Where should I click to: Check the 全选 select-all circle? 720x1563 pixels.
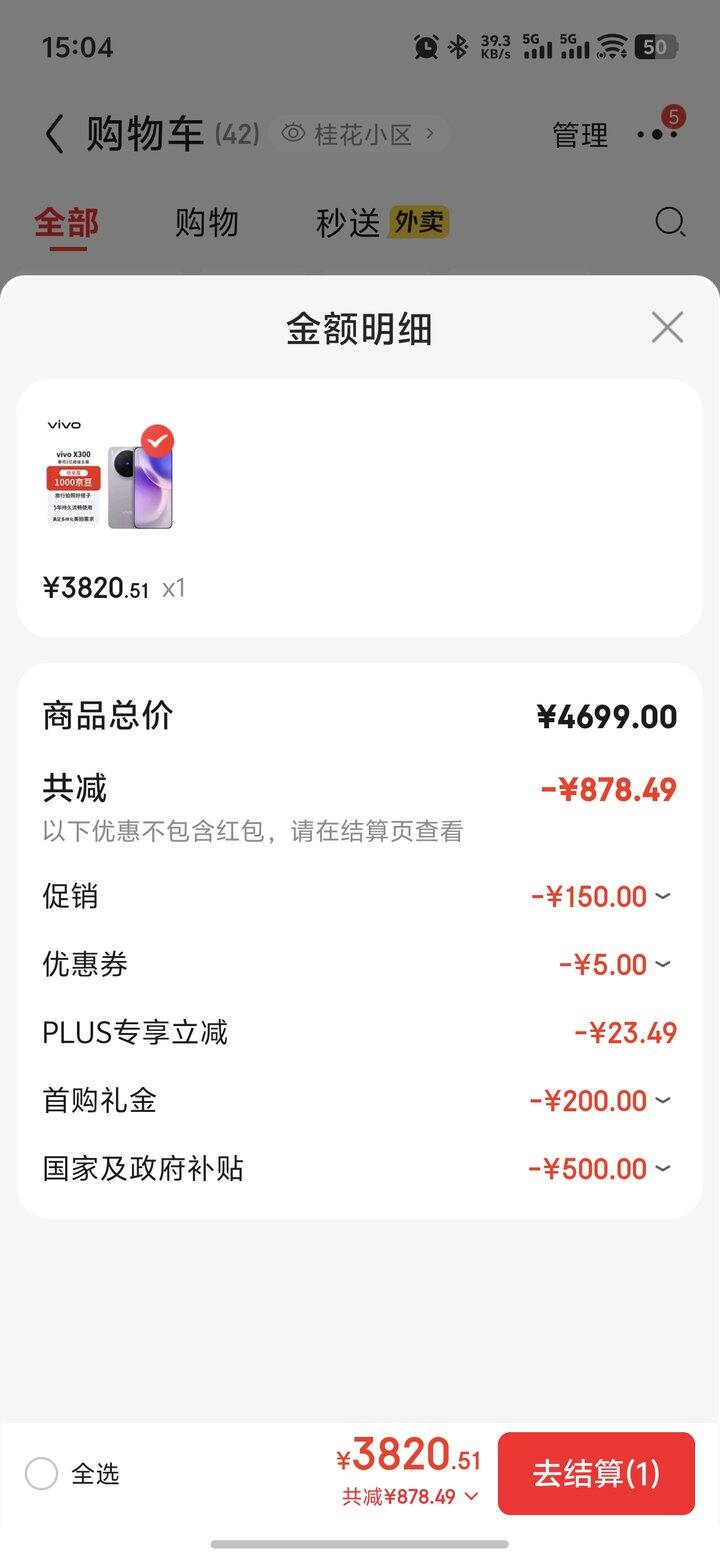click(42, 1473)
